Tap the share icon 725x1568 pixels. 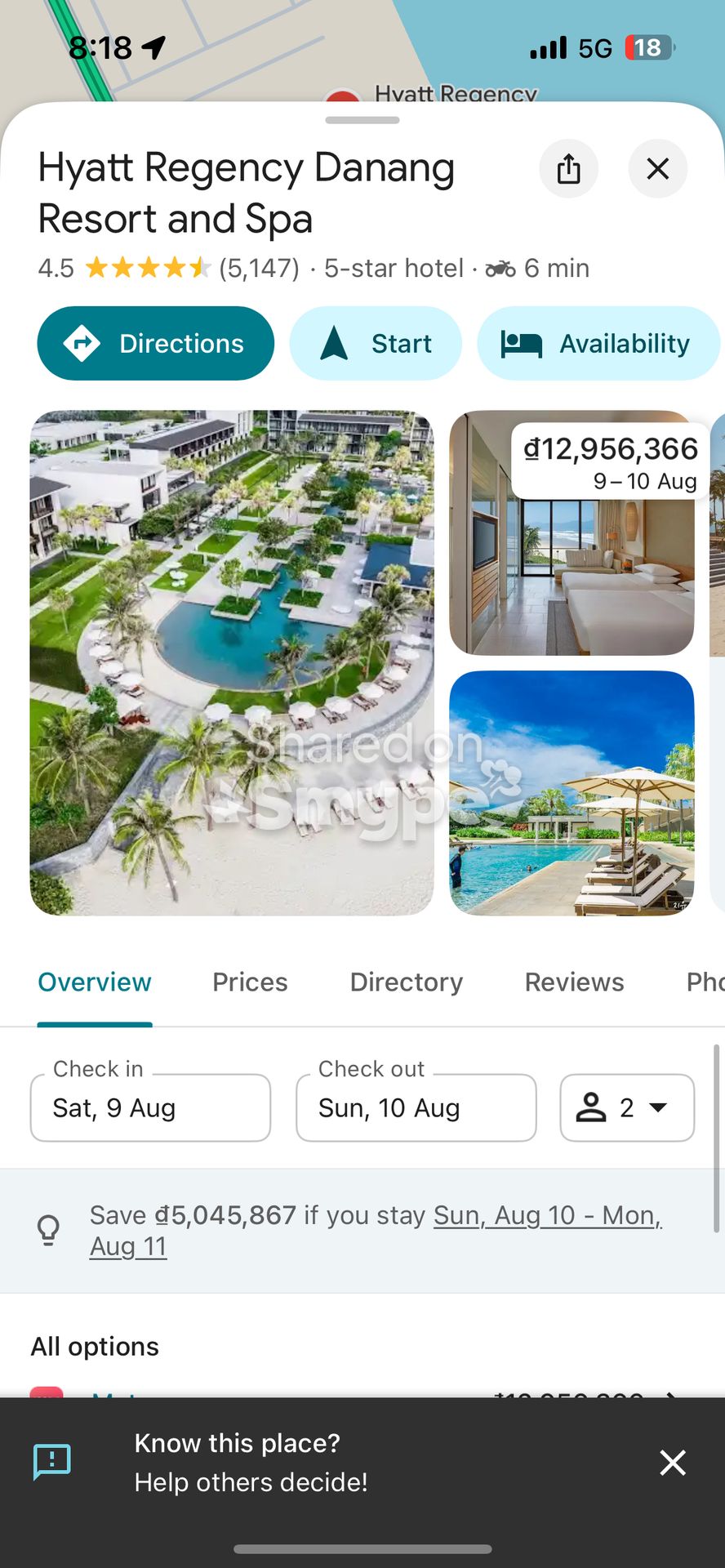tap(569, 169)
